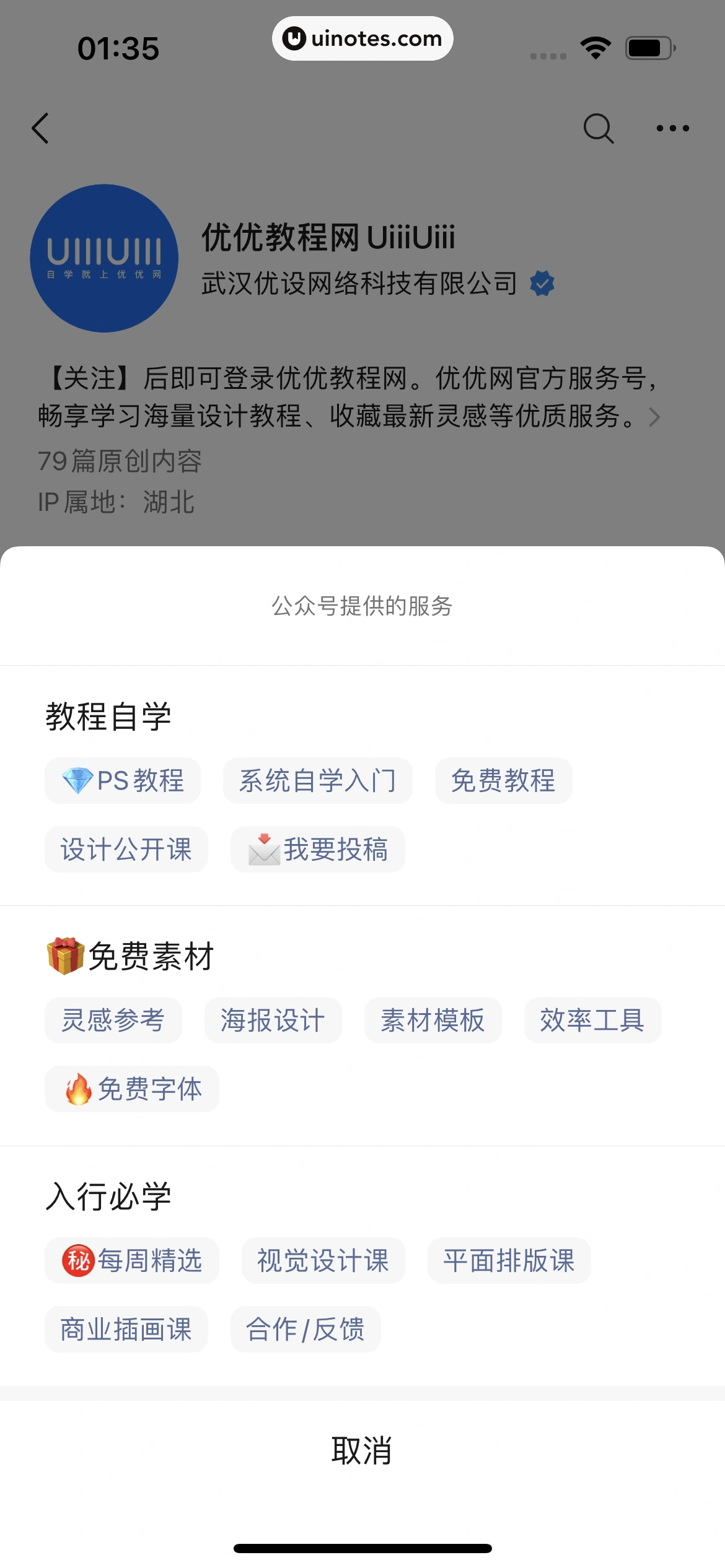Open 合作/反馈 under 入行必学
Image resolution: width=725 pixels, height=1568 pixels.
tap(306, 1330)
